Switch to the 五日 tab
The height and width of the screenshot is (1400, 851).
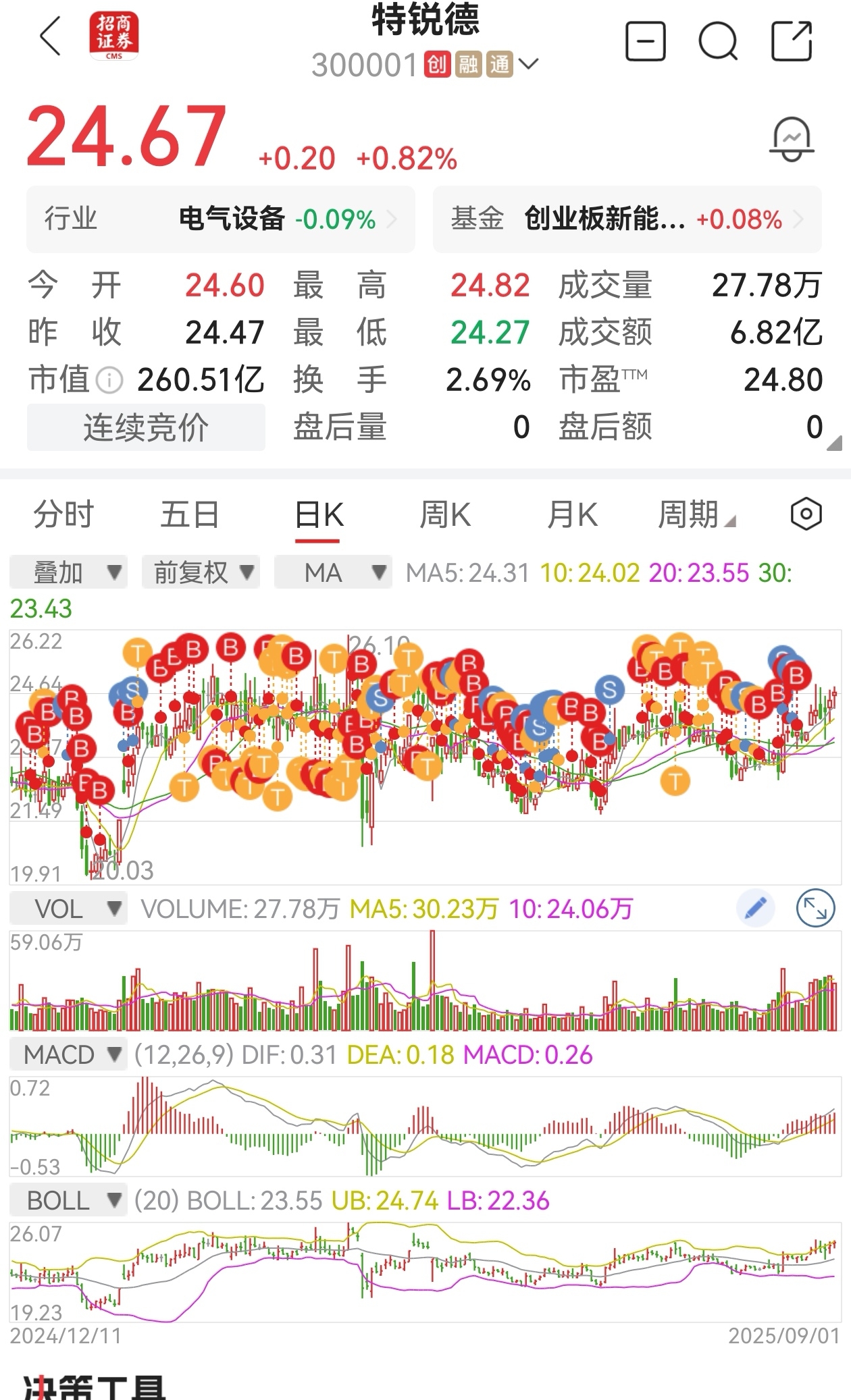[190, 515]
